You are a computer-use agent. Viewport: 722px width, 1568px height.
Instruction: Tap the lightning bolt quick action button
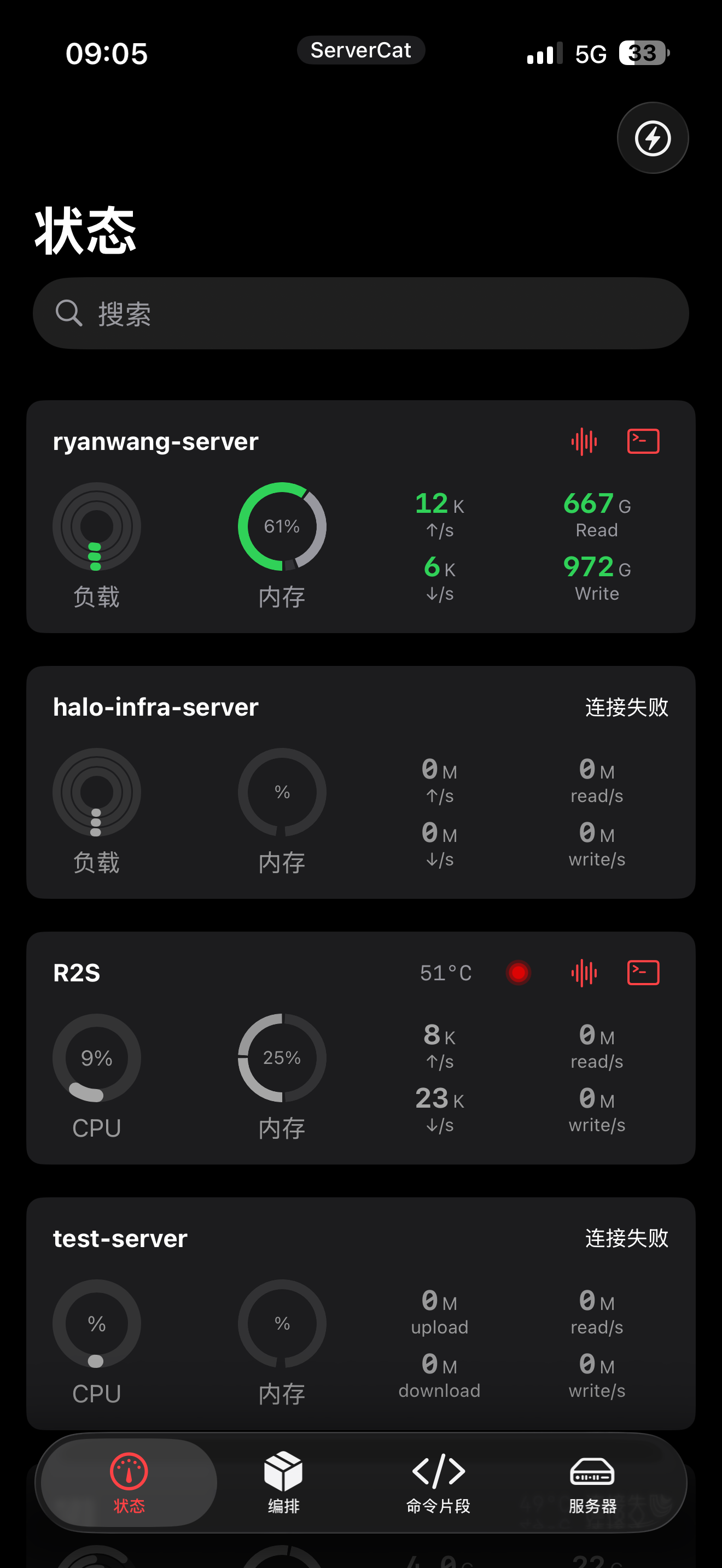653,138
